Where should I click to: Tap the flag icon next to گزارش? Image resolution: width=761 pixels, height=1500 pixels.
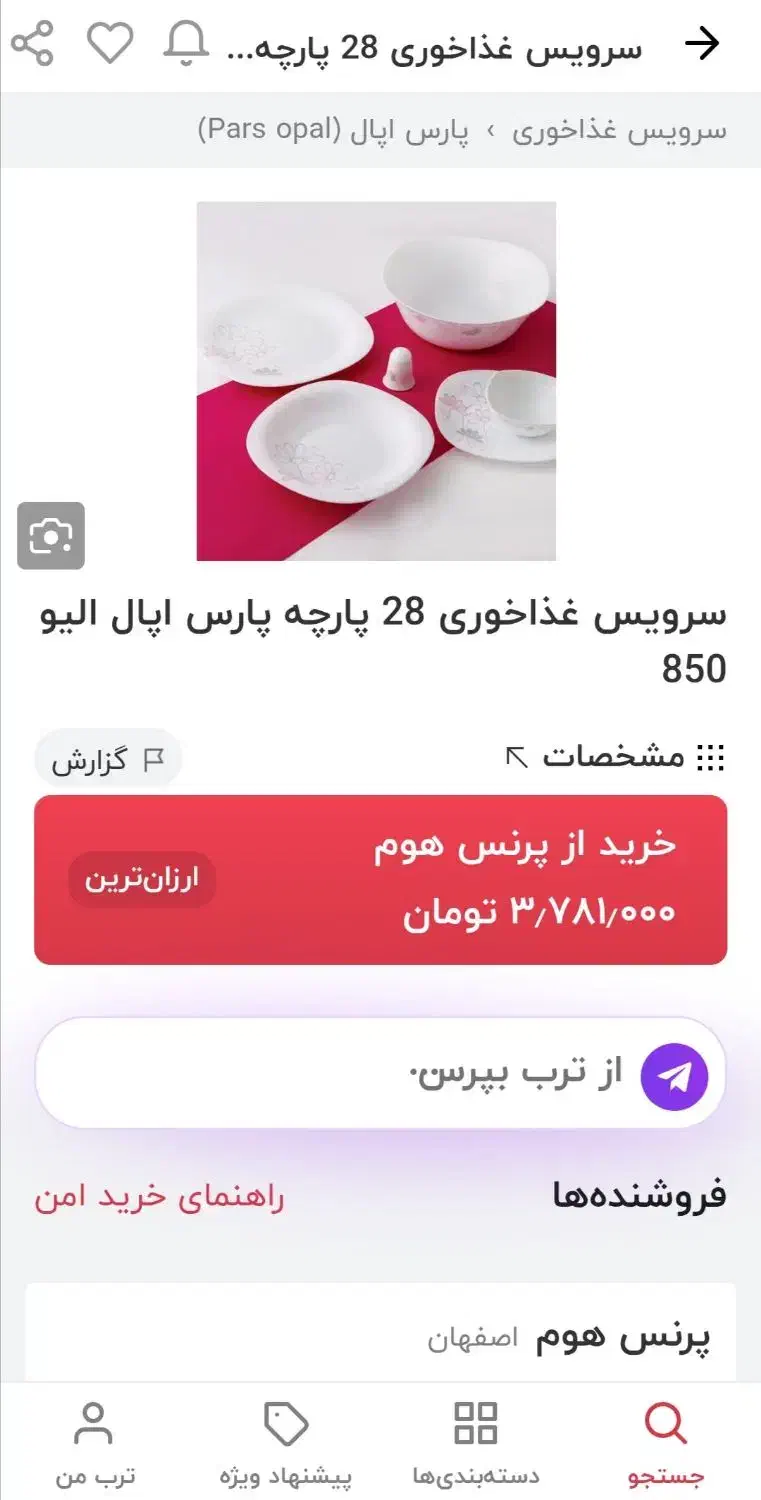point(152,760)
